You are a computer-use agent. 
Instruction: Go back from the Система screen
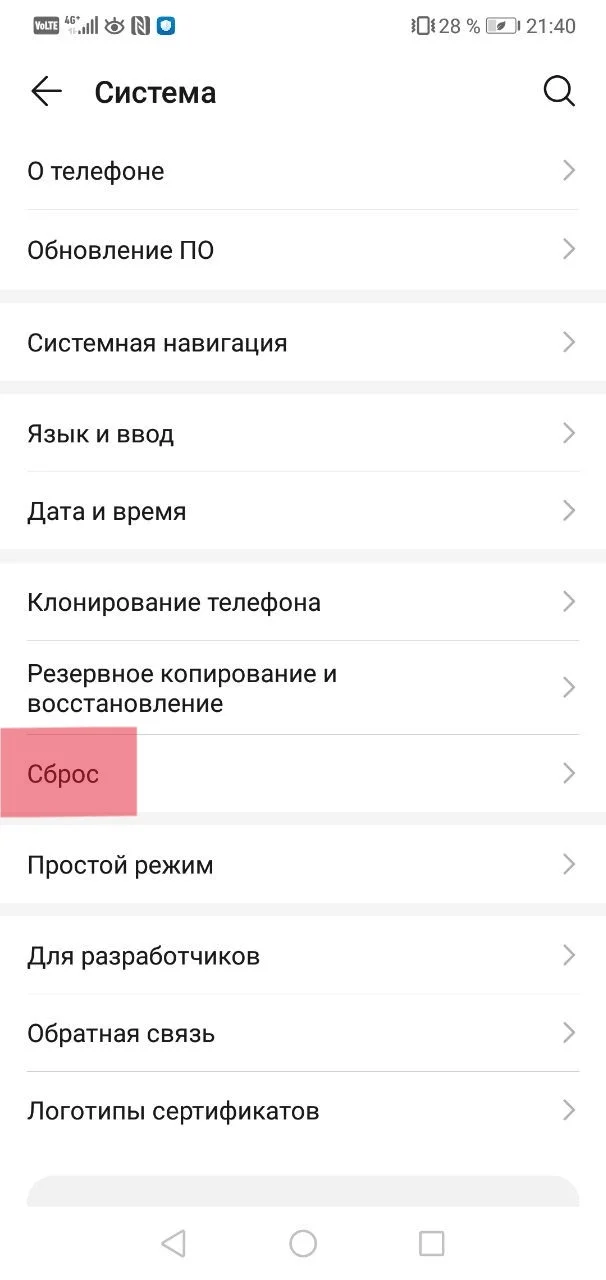[46, 92]
